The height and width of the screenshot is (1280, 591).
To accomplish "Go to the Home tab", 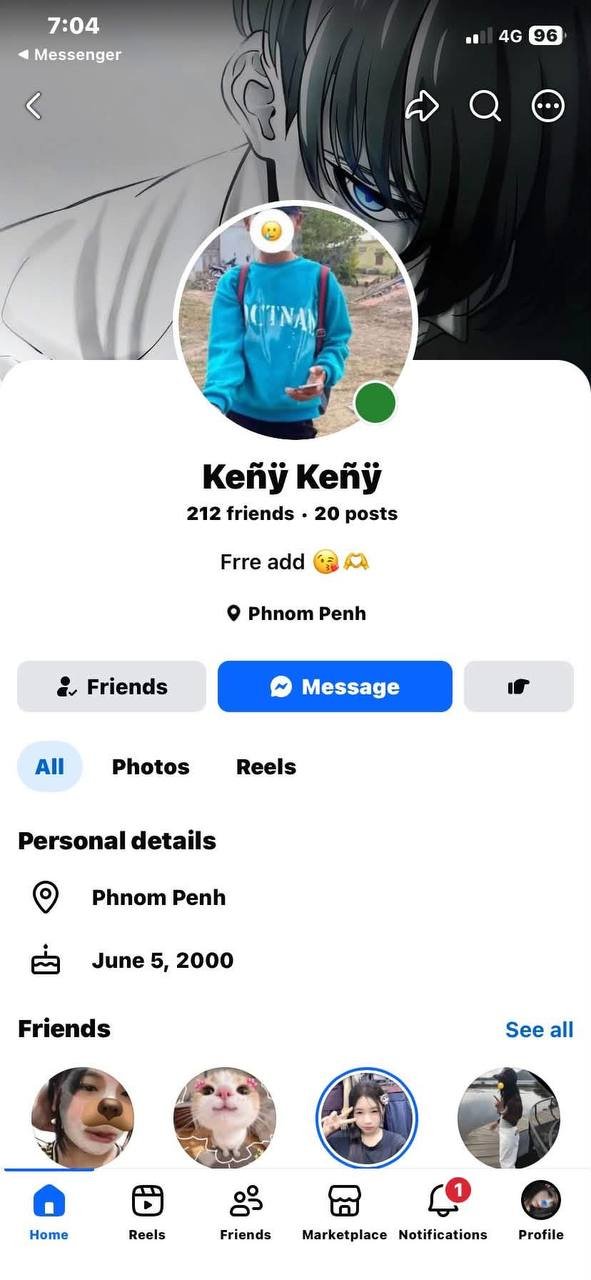I will [x=48, y=1211].
